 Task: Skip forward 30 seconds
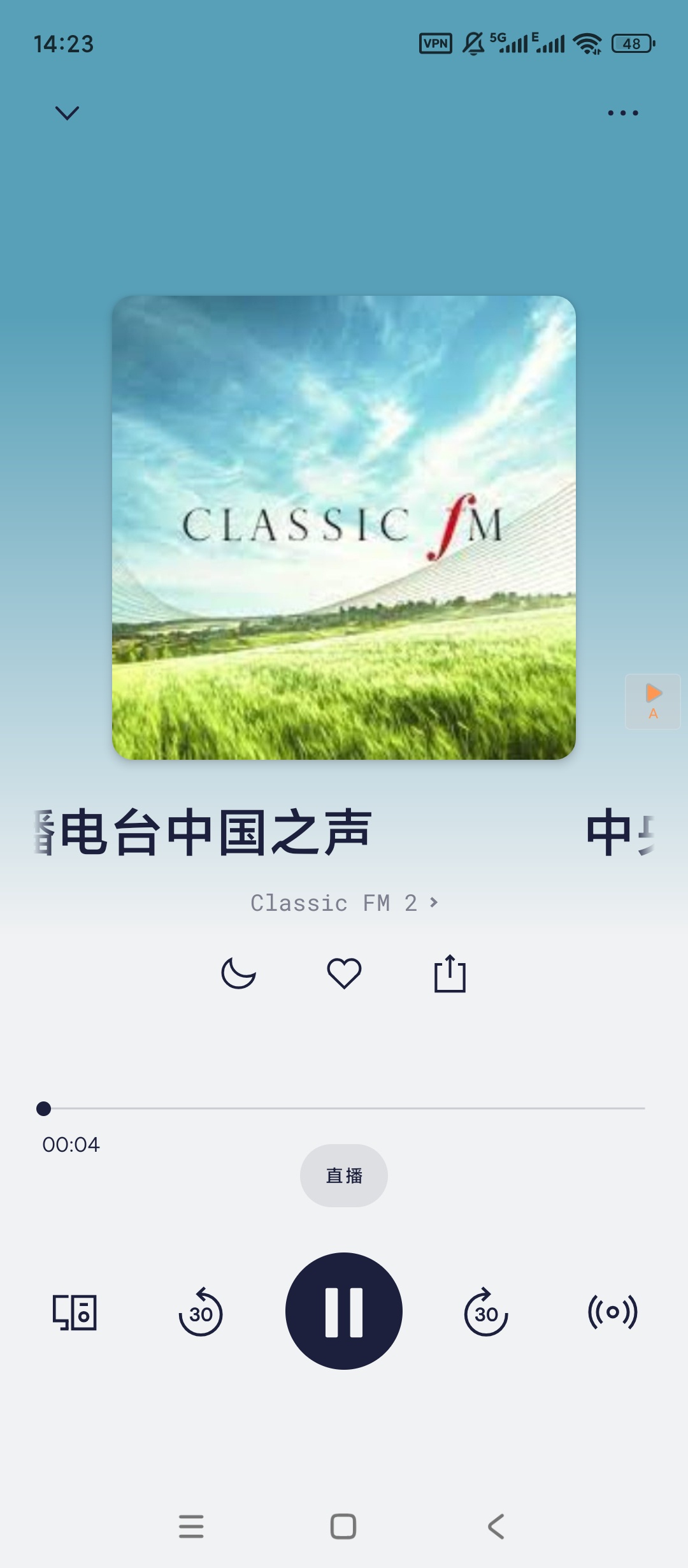pyautogui.click(x=486, y=1312)
